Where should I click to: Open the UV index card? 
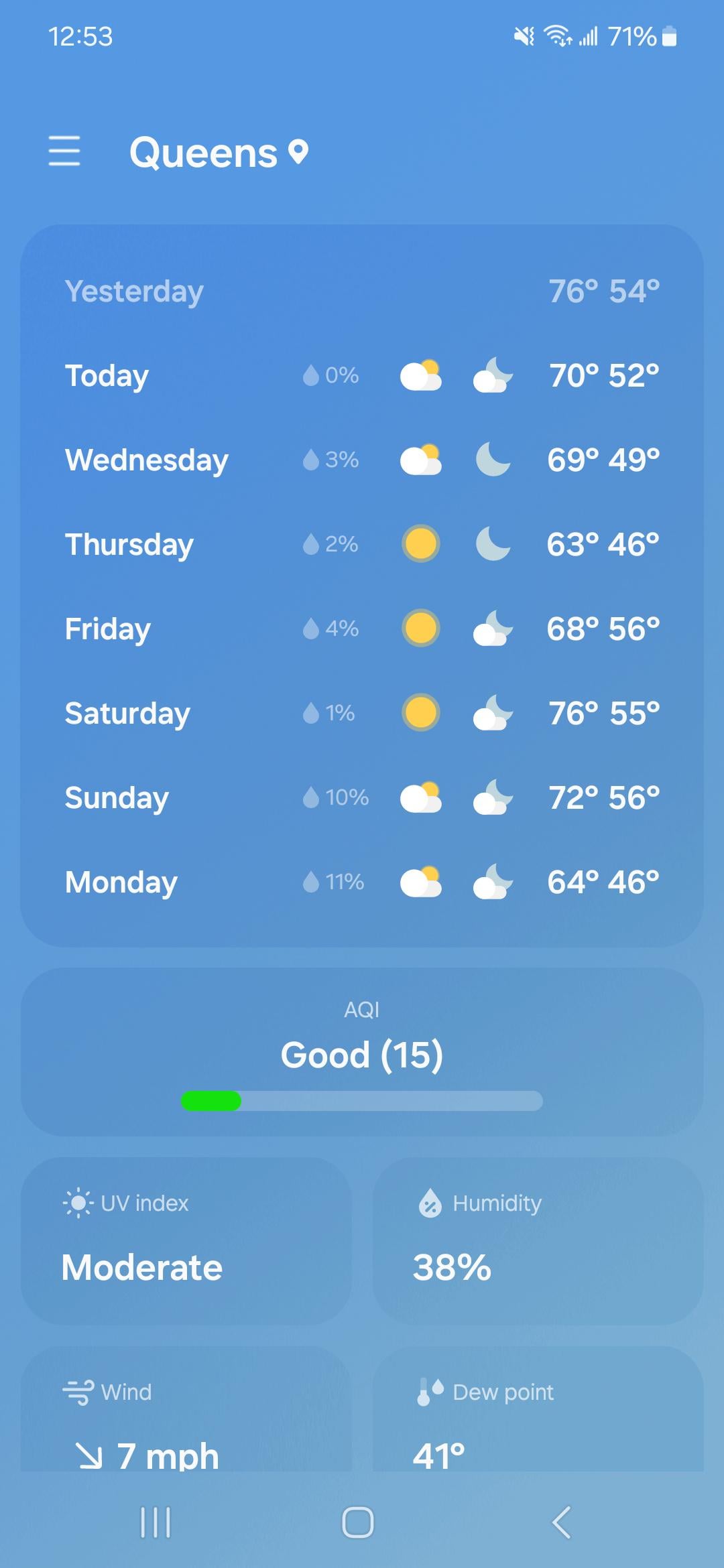(186, 1241)
